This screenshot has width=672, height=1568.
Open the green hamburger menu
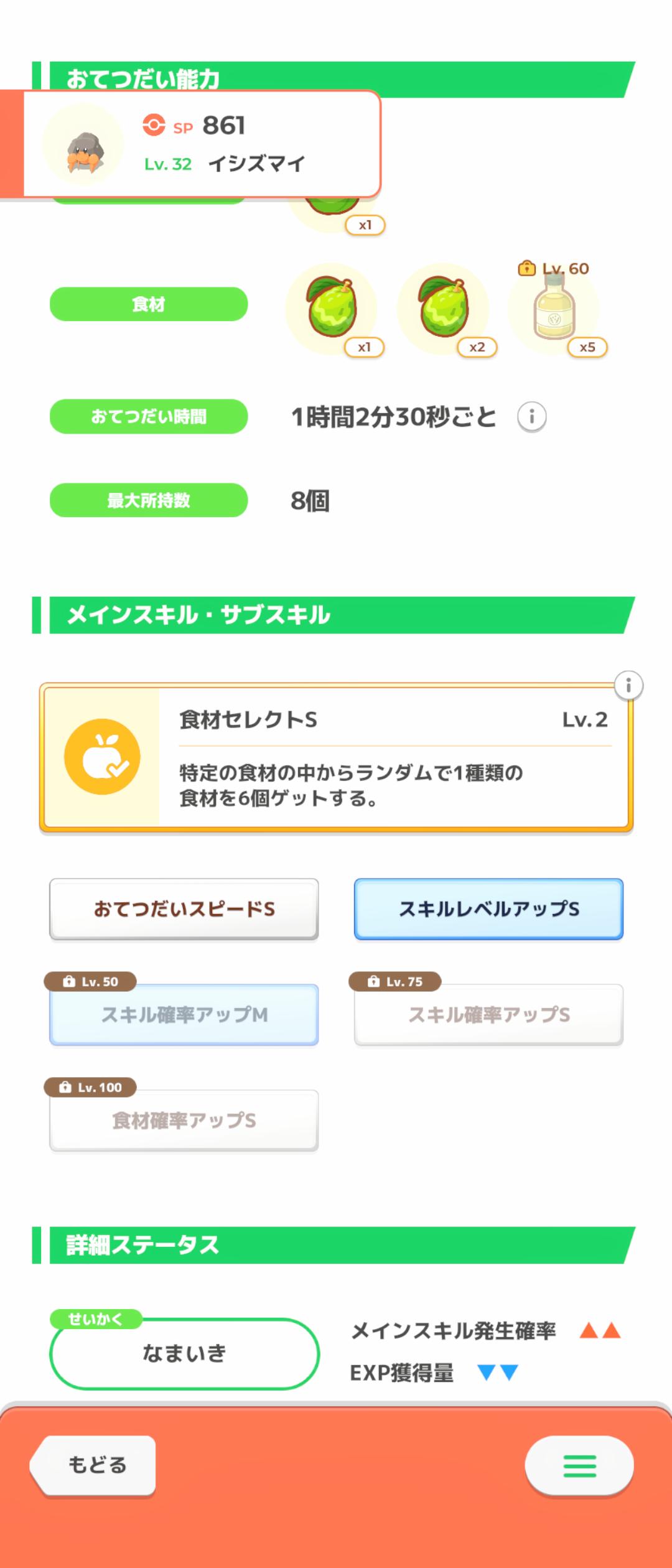point(579,1465)
